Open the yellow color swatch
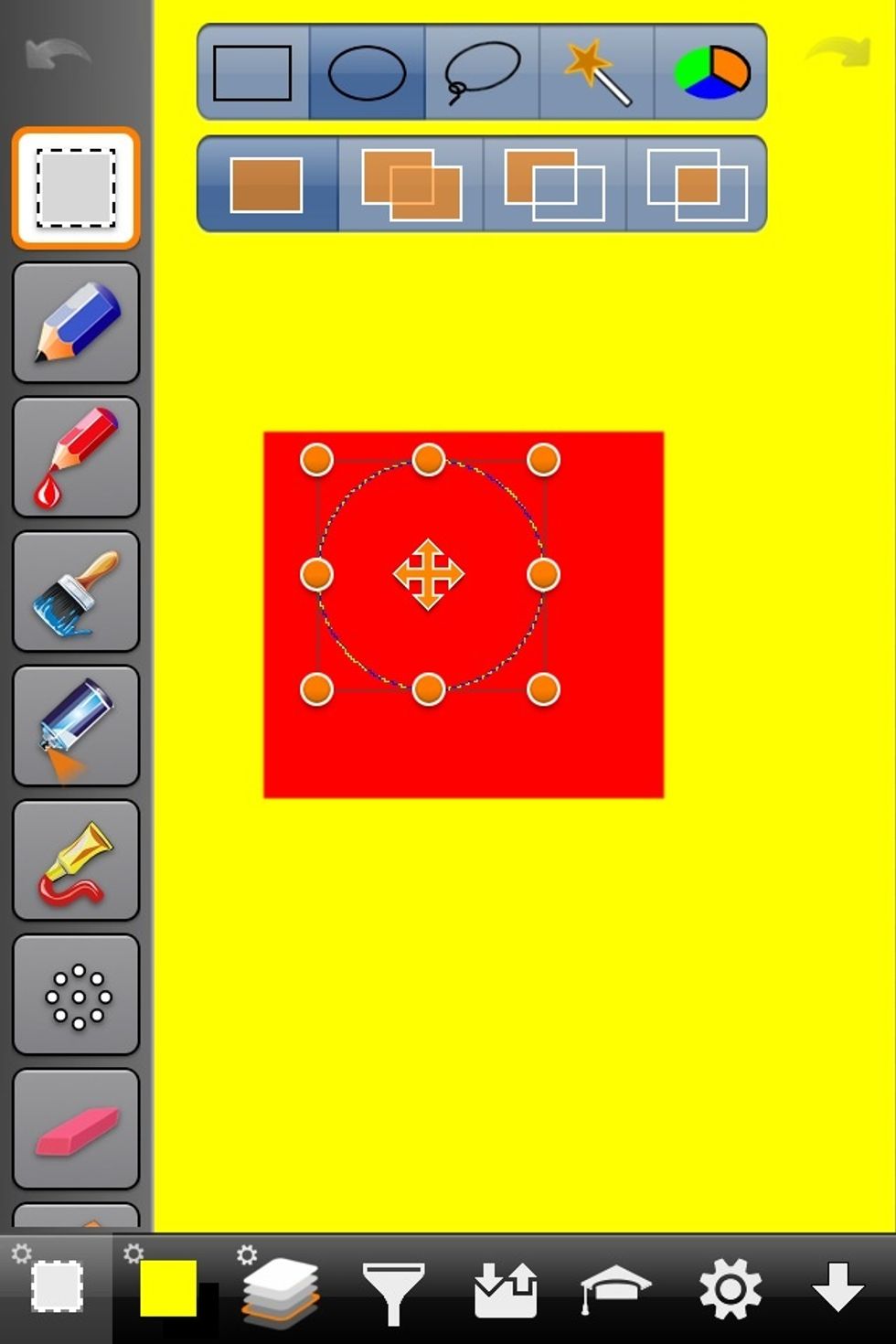Viewport: 896px width, 1344px height. click(x=167, y=1288)
